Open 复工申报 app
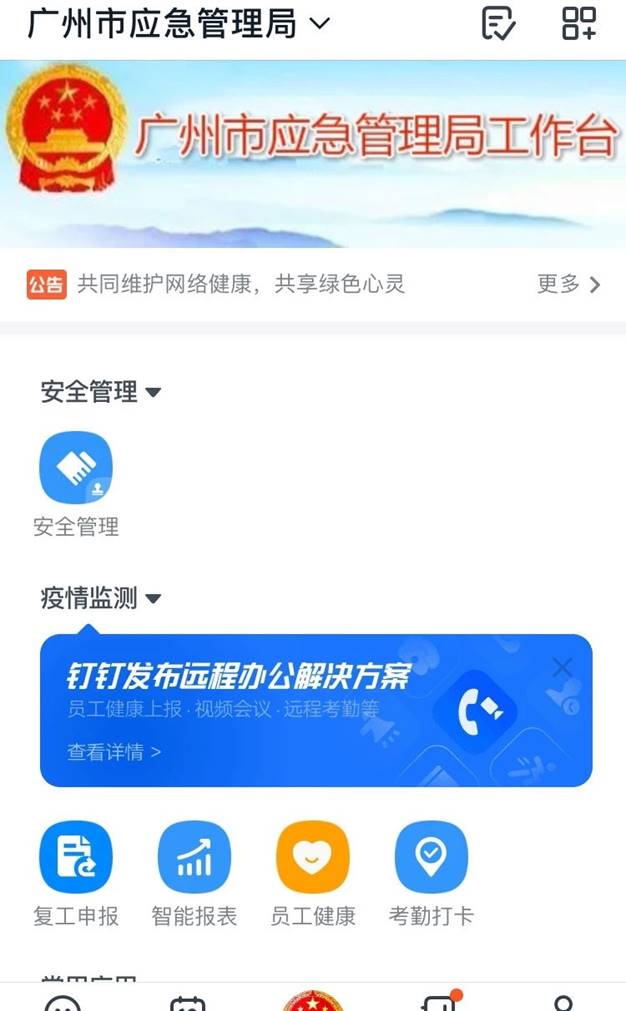This screenshot has height=1011, width=626. tap(76, 857)
